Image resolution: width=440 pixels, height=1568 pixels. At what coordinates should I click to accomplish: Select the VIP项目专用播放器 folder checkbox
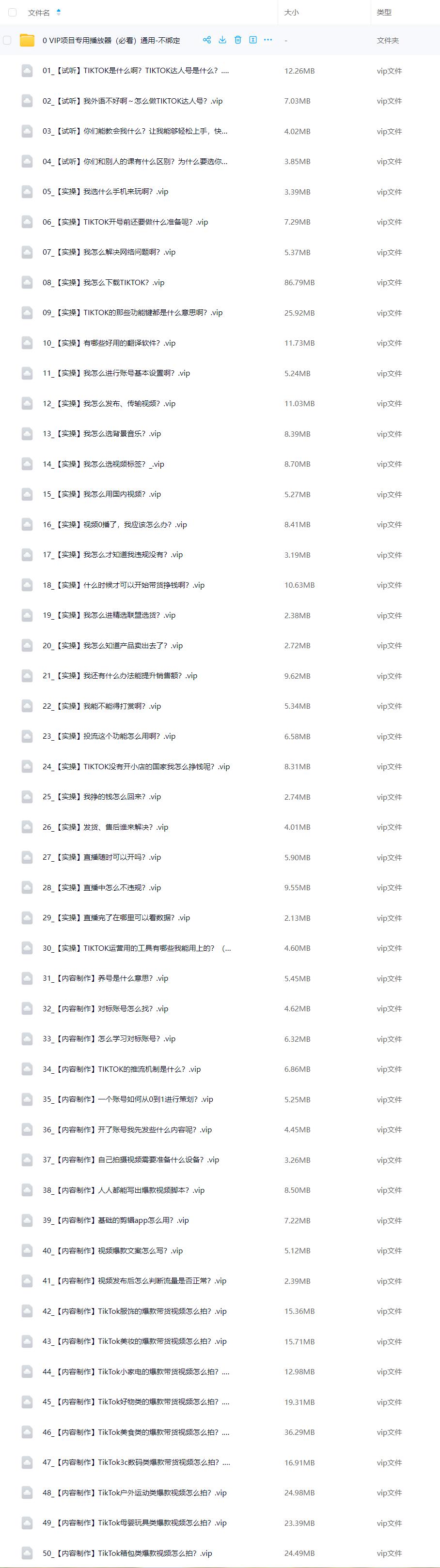coord(7,40)
